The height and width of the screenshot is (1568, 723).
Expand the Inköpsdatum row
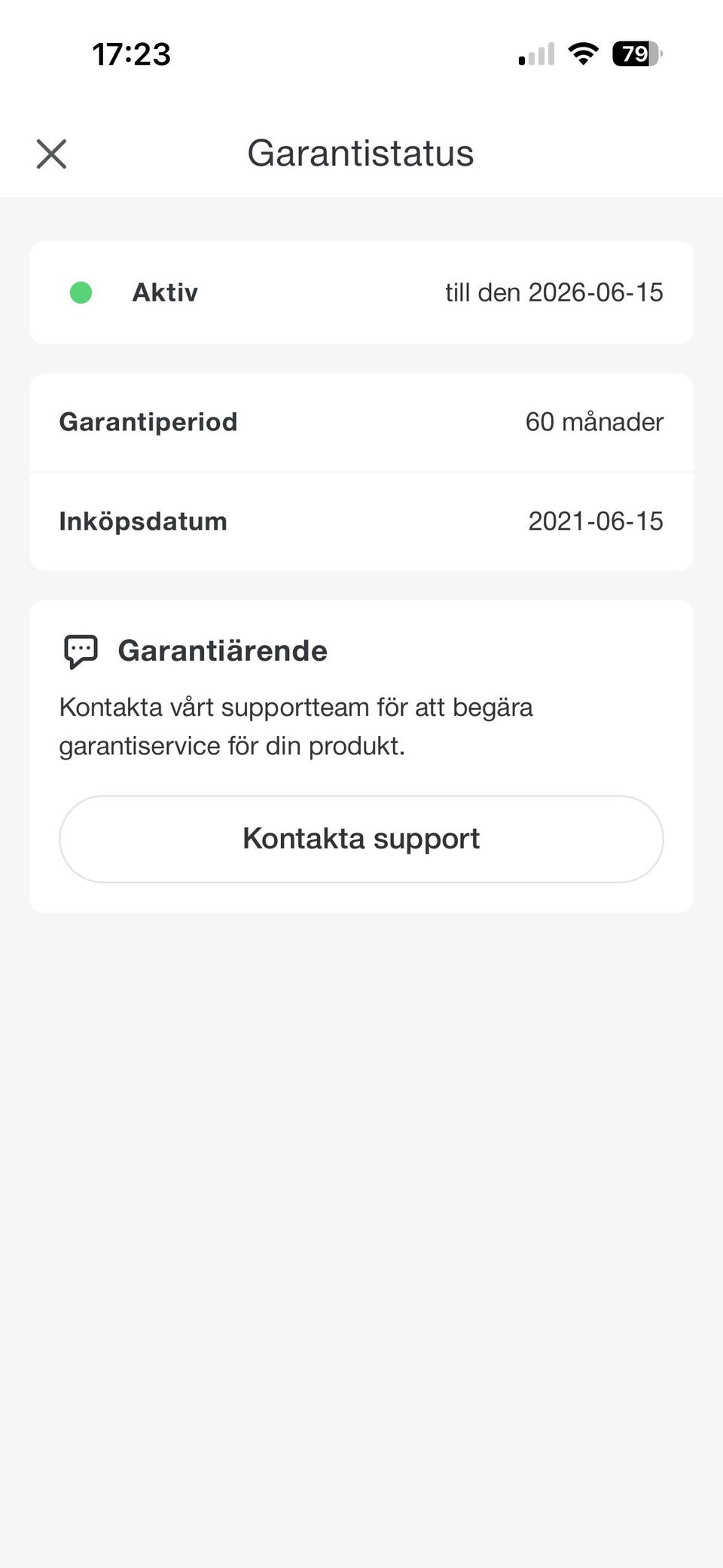[x=361, y=521]
